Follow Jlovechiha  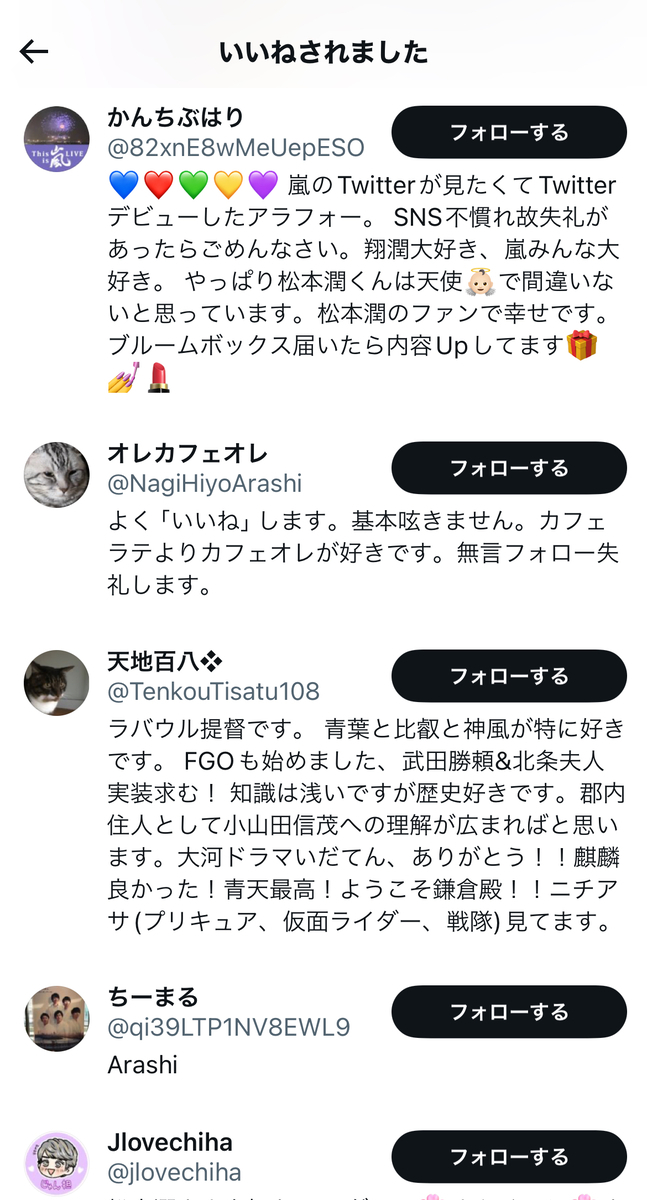click(x=508, y=1157)
